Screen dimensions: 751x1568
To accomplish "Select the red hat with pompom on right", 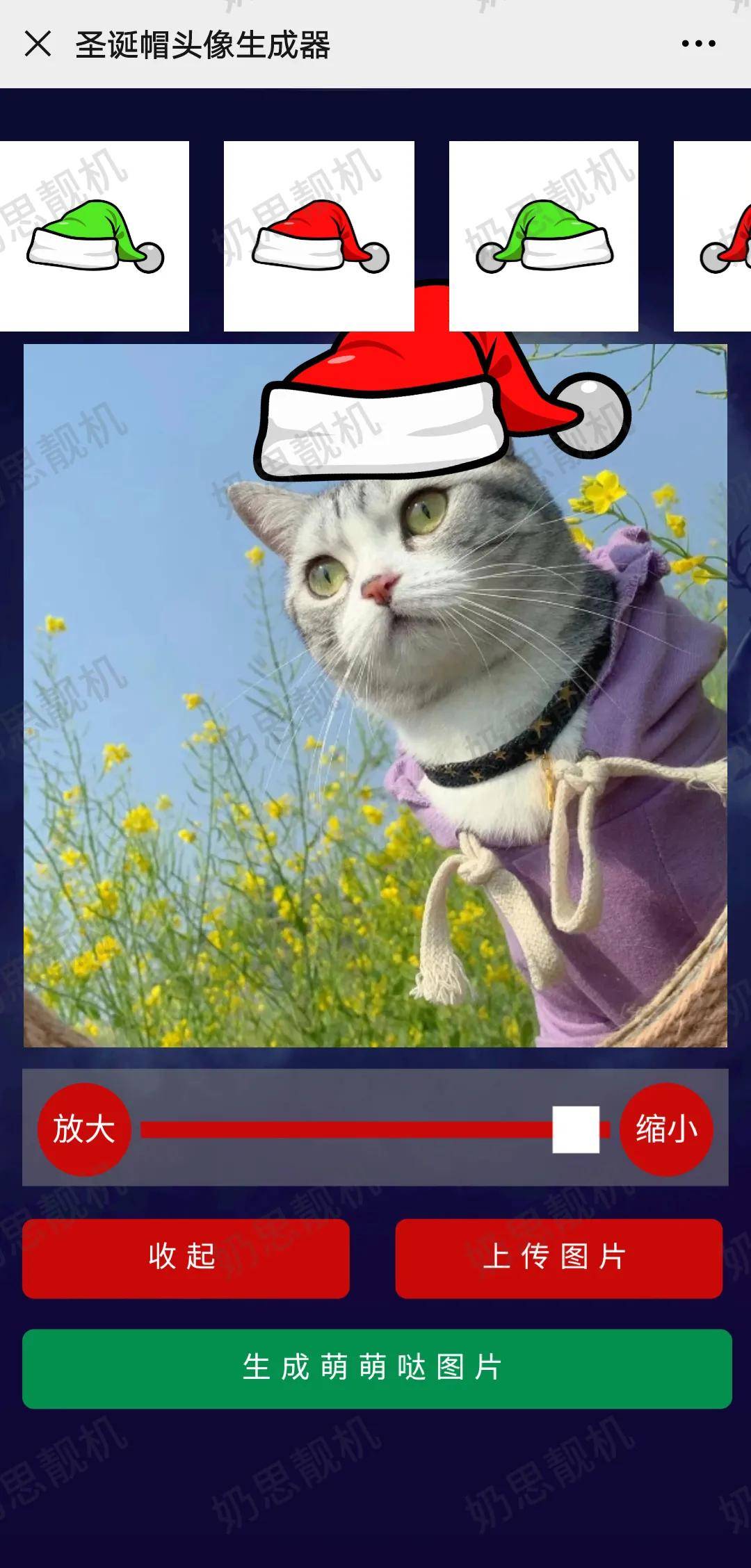I will [x=319, y=236].
